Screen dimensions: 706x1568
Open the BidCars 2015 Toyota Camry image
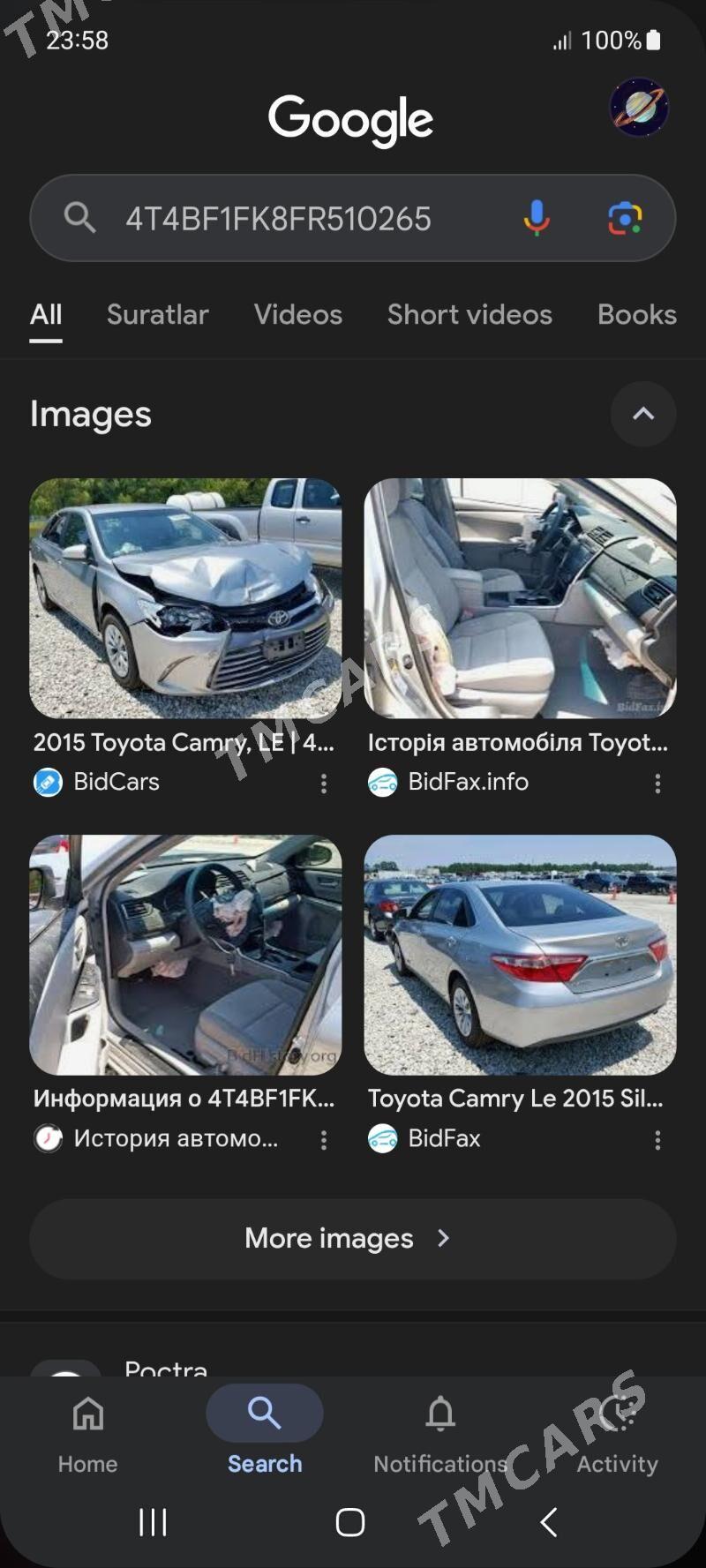pyautogui.click(x=185, y=598)
